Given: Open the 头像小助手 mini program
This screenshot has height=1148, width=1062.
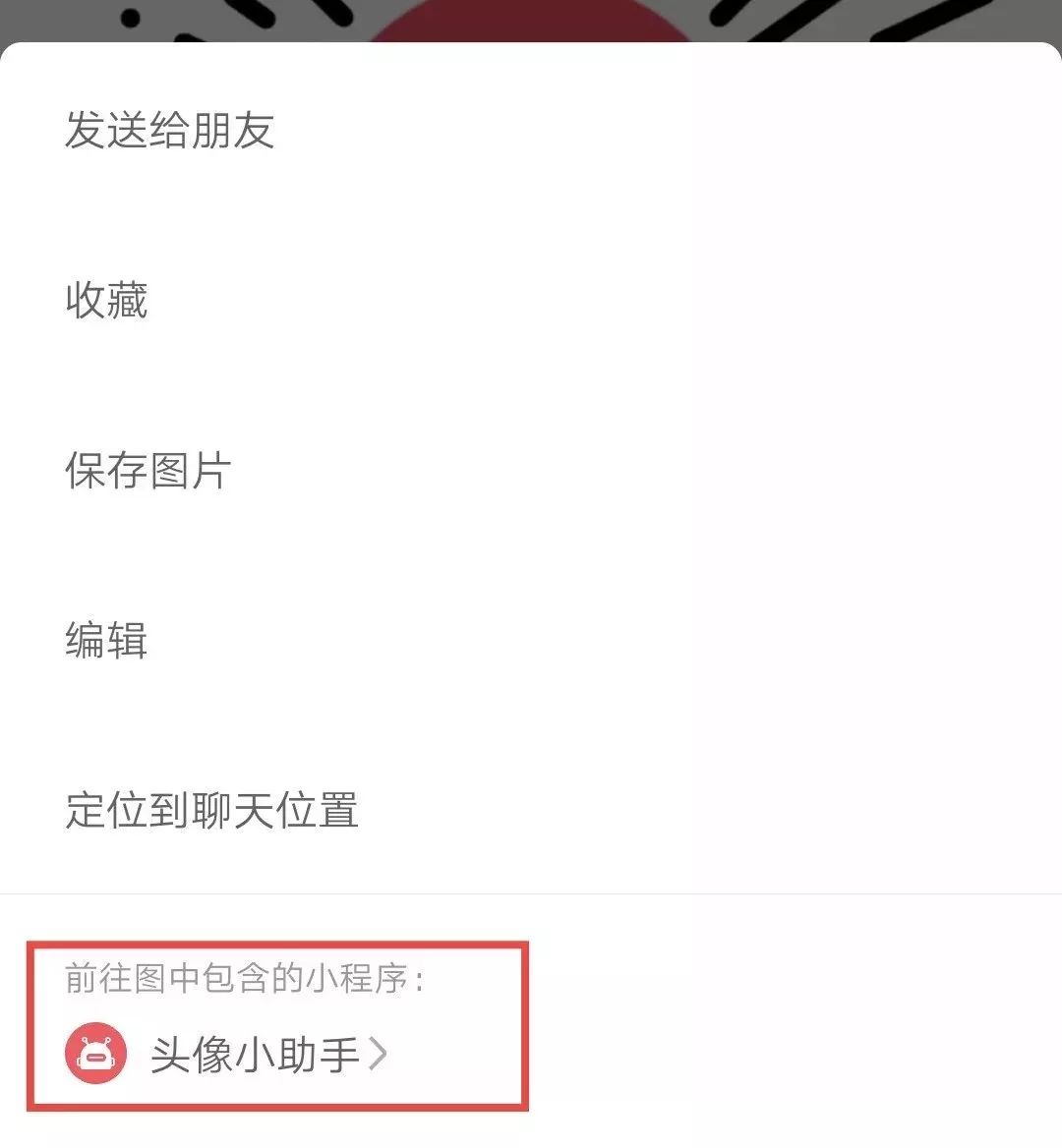Looking at the screenshot, I should click(x=254, y=1055).
